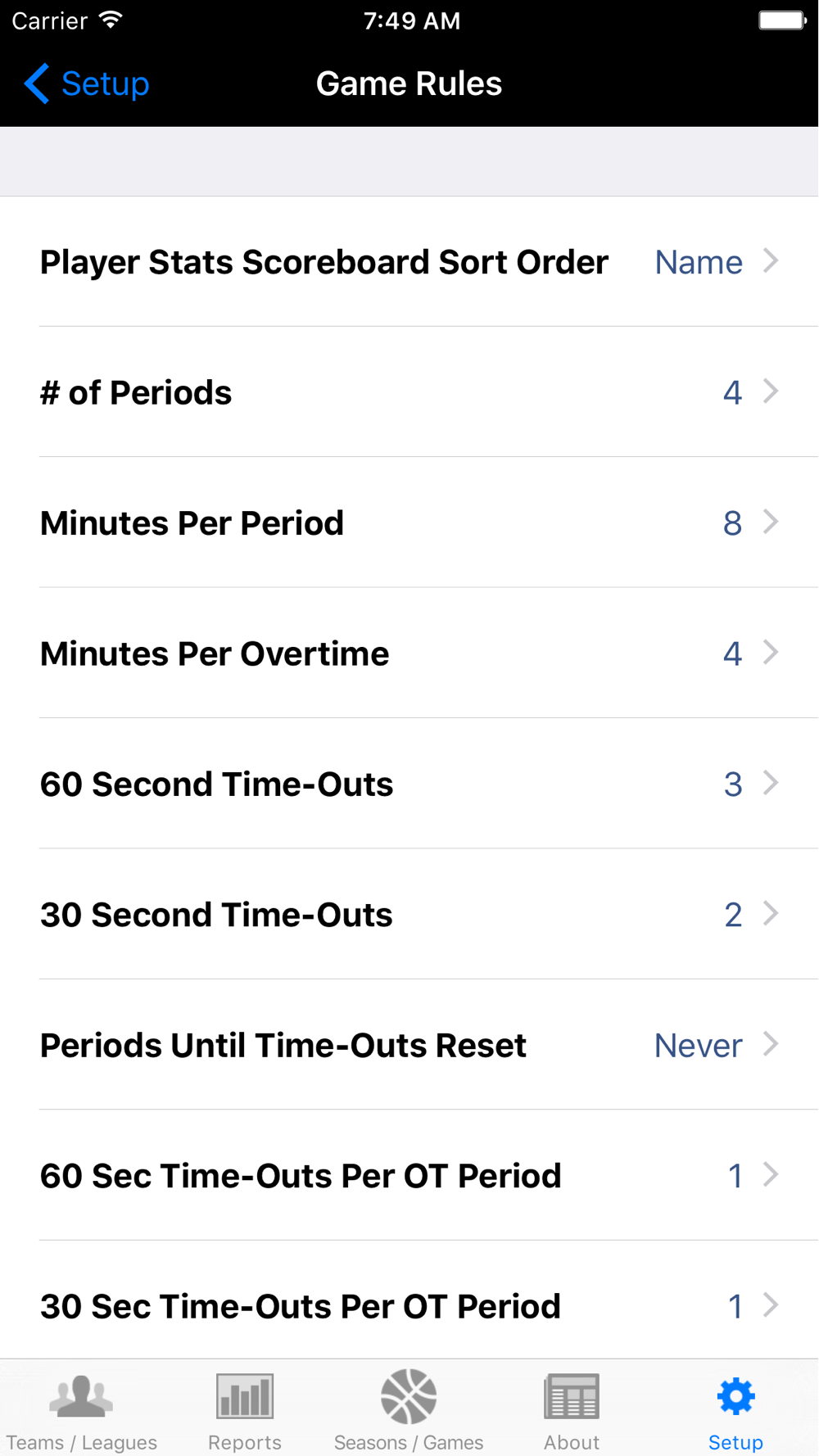This screenshot has width=819, height=1456.
Task: Go back to Setup
Action: point(87,84)
